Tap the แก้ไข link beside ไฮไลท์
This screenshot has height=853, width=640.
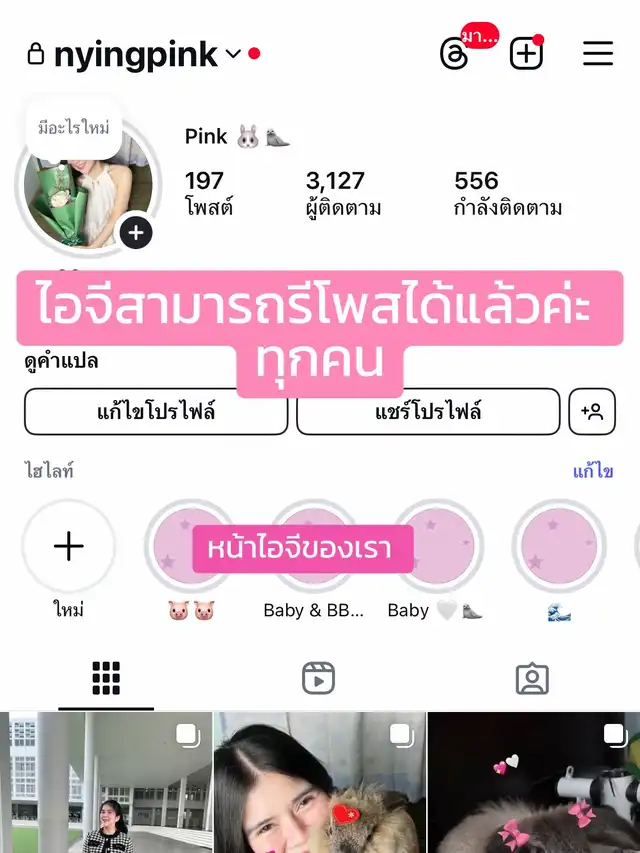593,471
